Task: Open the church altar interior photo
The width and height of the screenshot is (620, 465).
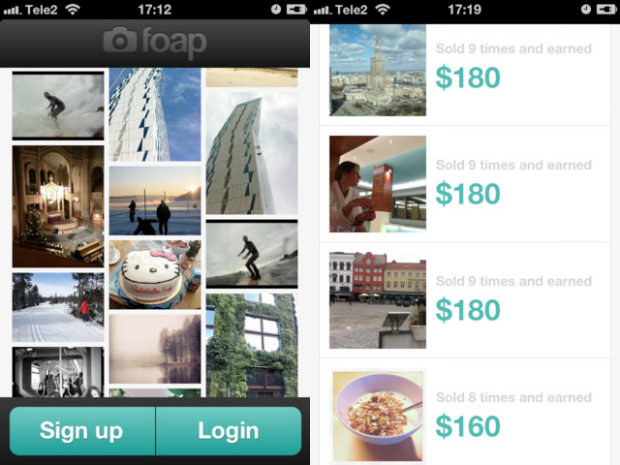Action: coord(58,204)
